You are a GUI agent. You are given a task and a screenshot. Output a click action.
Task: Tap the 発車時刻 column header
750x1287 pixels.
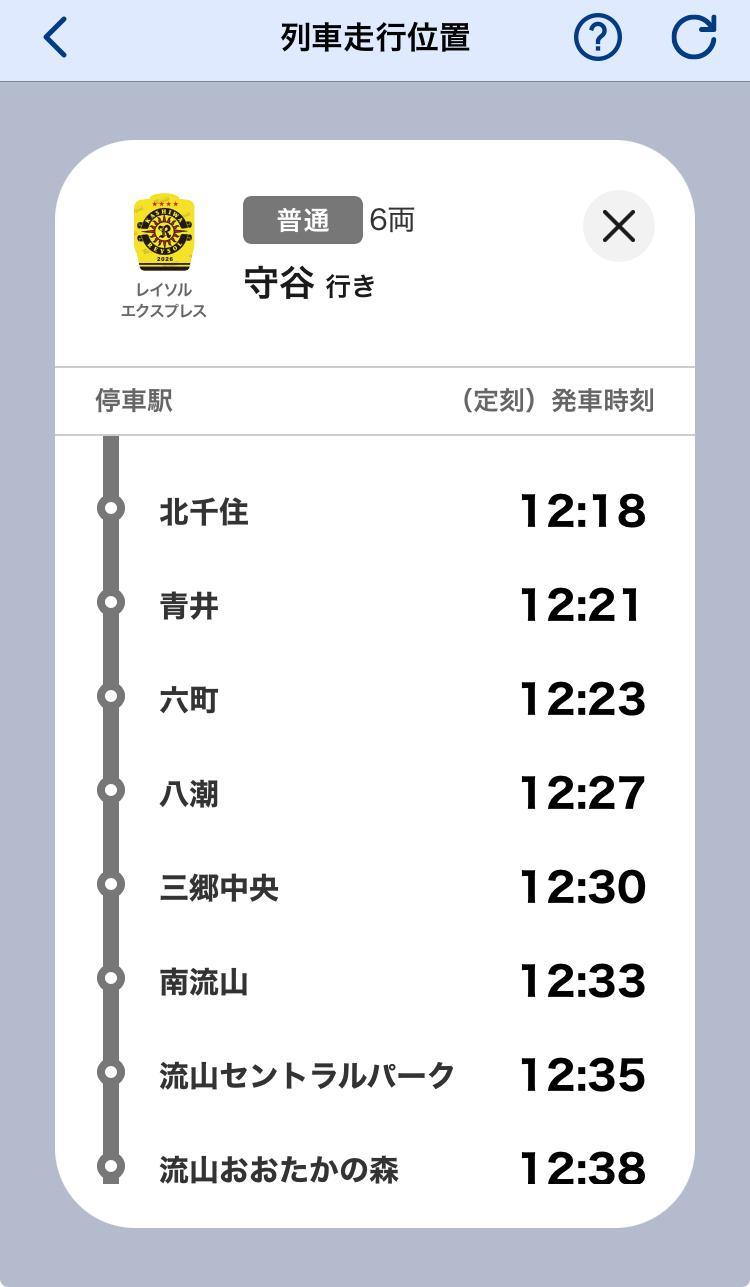point(600,400)
